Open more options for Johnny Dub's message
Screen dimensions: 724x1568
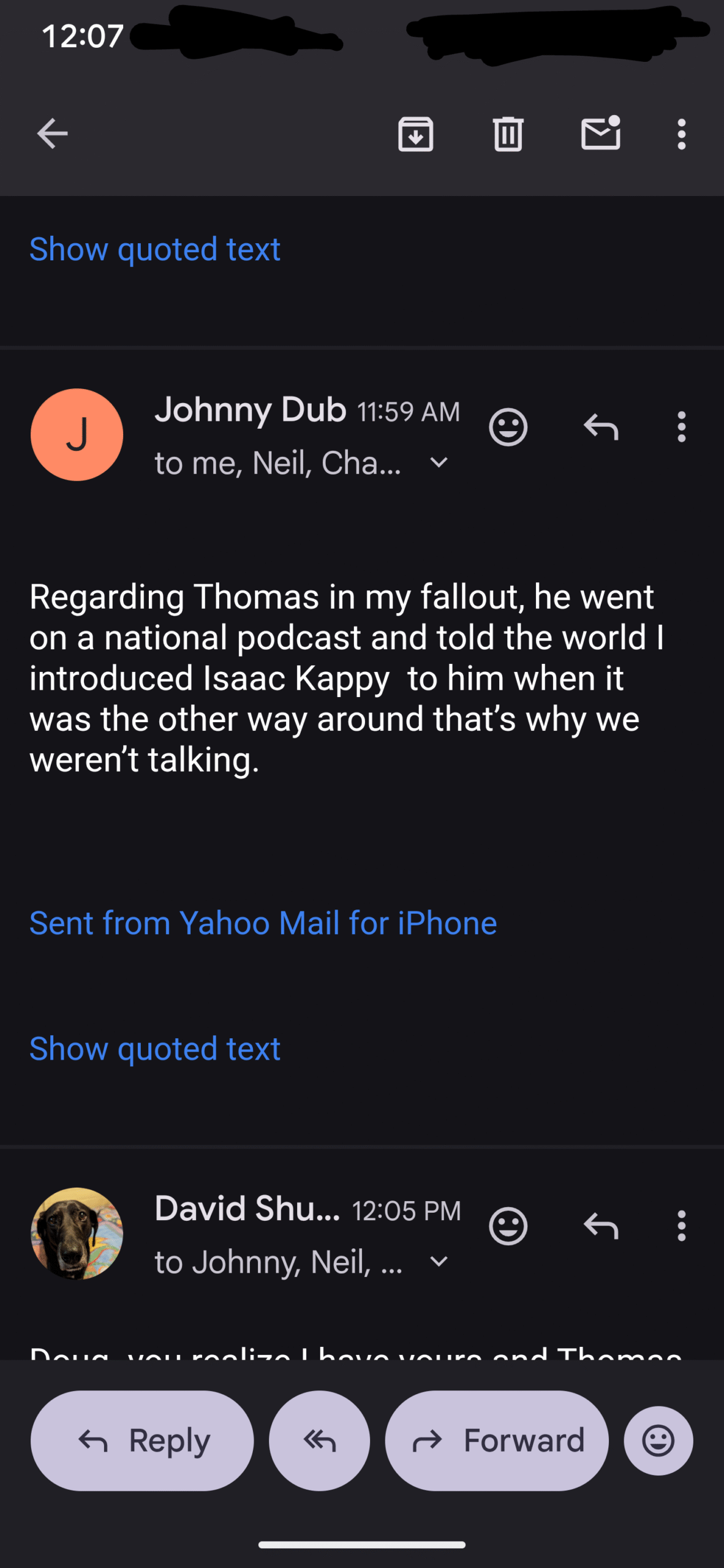681,427
